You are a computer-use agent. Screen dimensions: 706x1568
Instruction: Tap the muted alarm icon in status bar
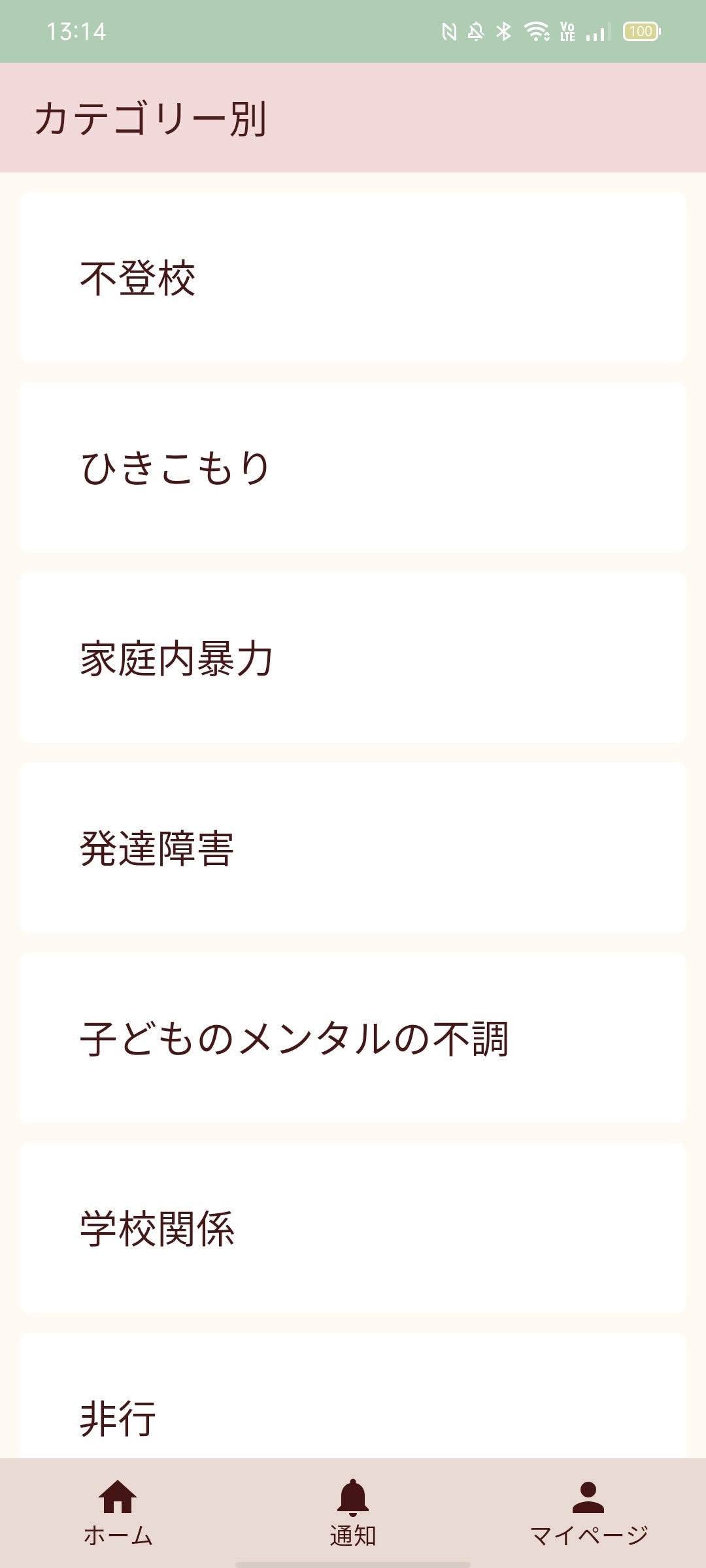coord(477,29)
